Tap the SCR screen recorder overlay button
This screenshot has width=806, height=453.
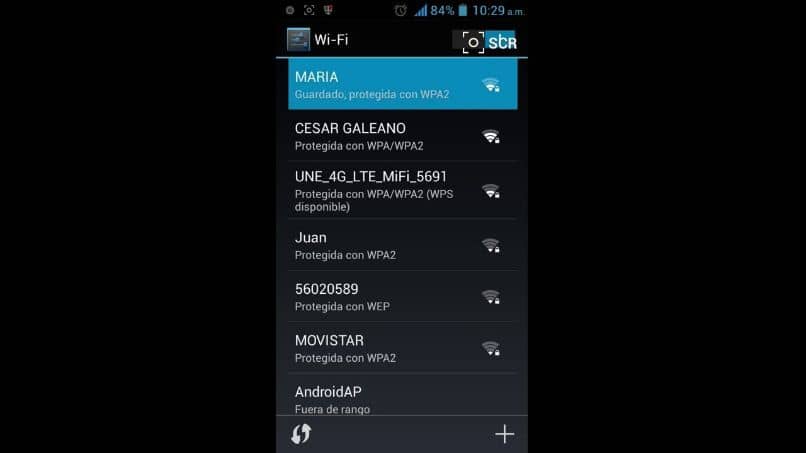pos(489,42)
